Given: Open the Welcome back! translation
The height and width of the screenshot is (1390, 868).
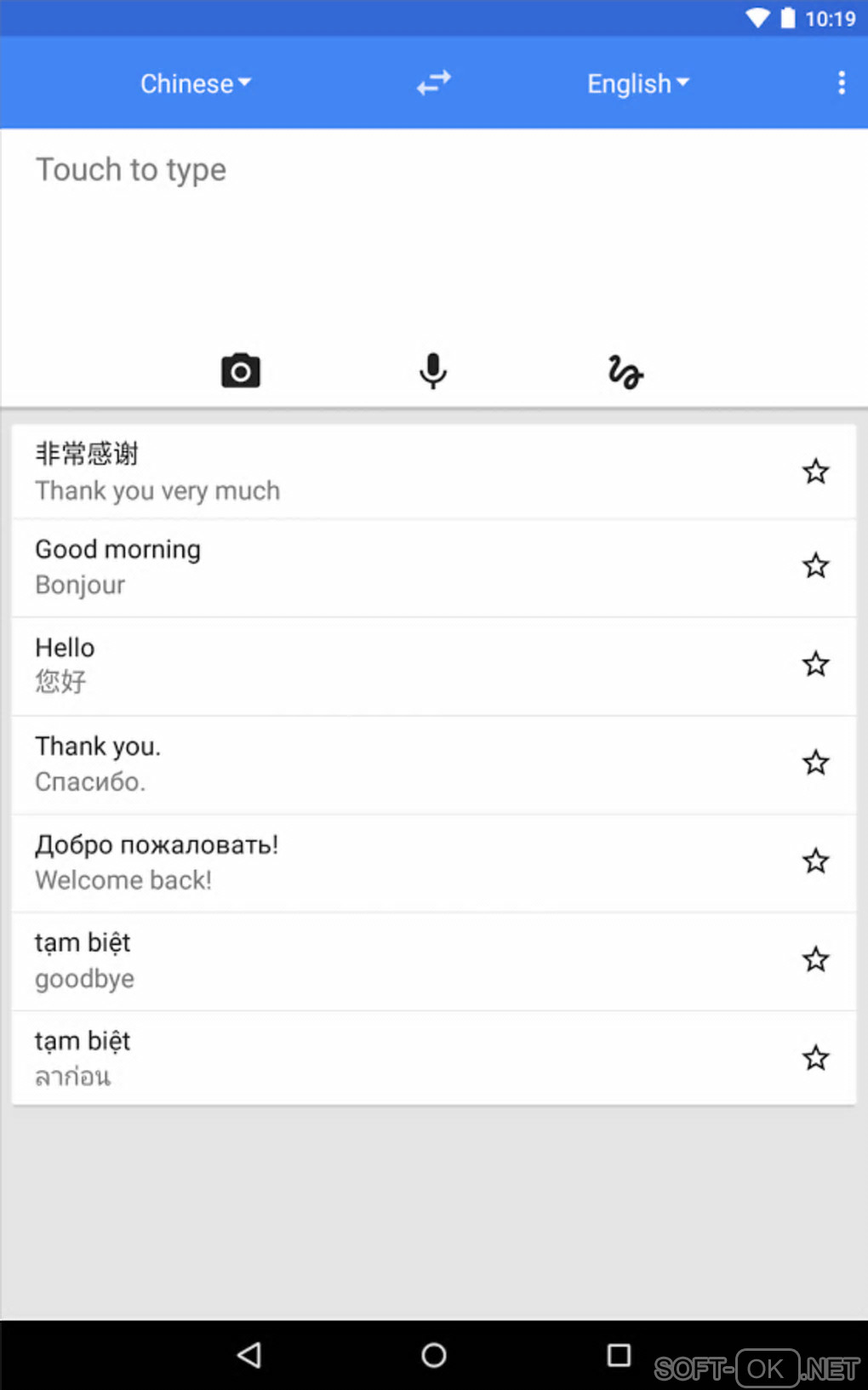Looking at the screenshot, I should coord(340,862).
